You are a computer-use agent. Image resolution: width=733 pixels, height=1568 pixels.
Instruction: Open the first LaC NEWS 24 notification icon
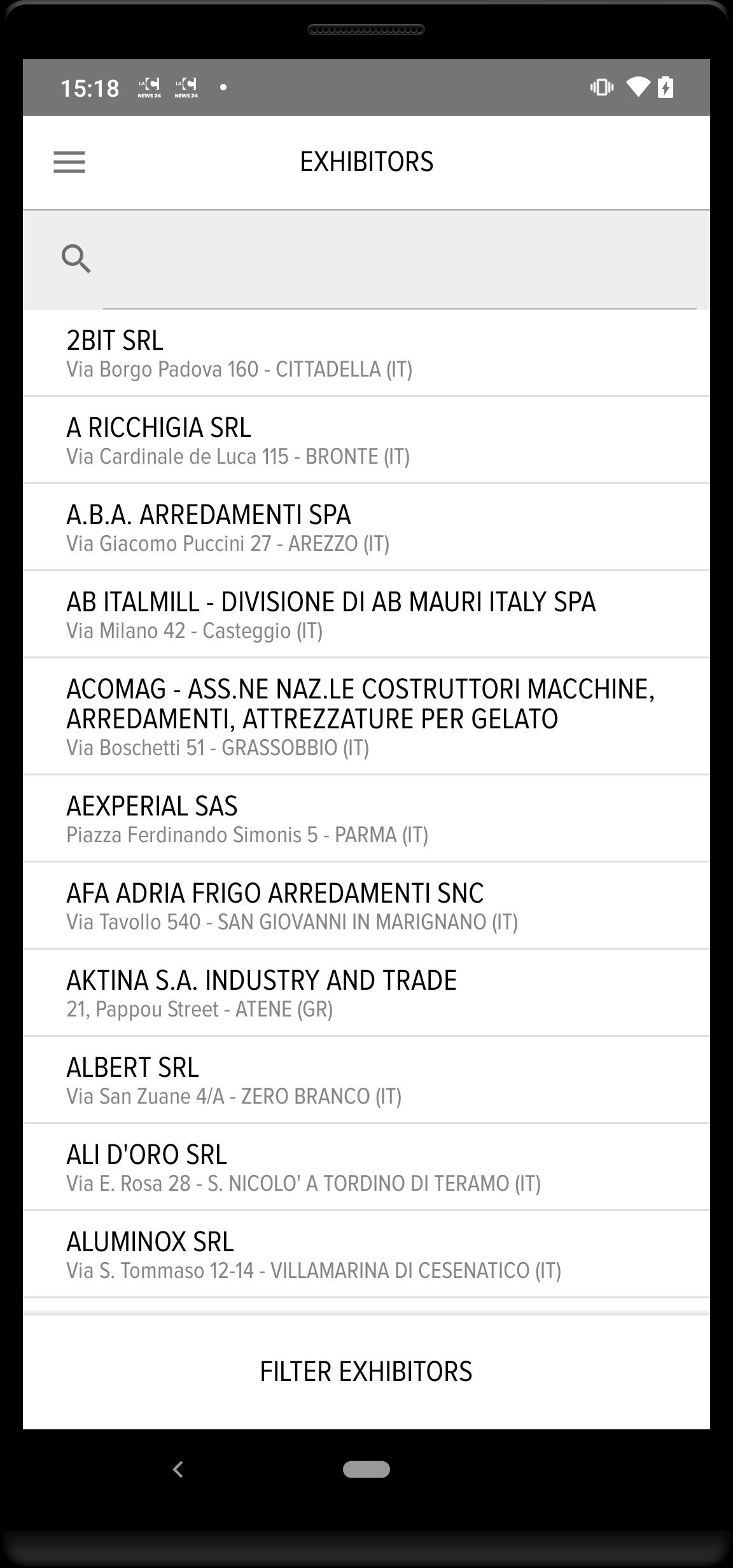click(148, 88)
